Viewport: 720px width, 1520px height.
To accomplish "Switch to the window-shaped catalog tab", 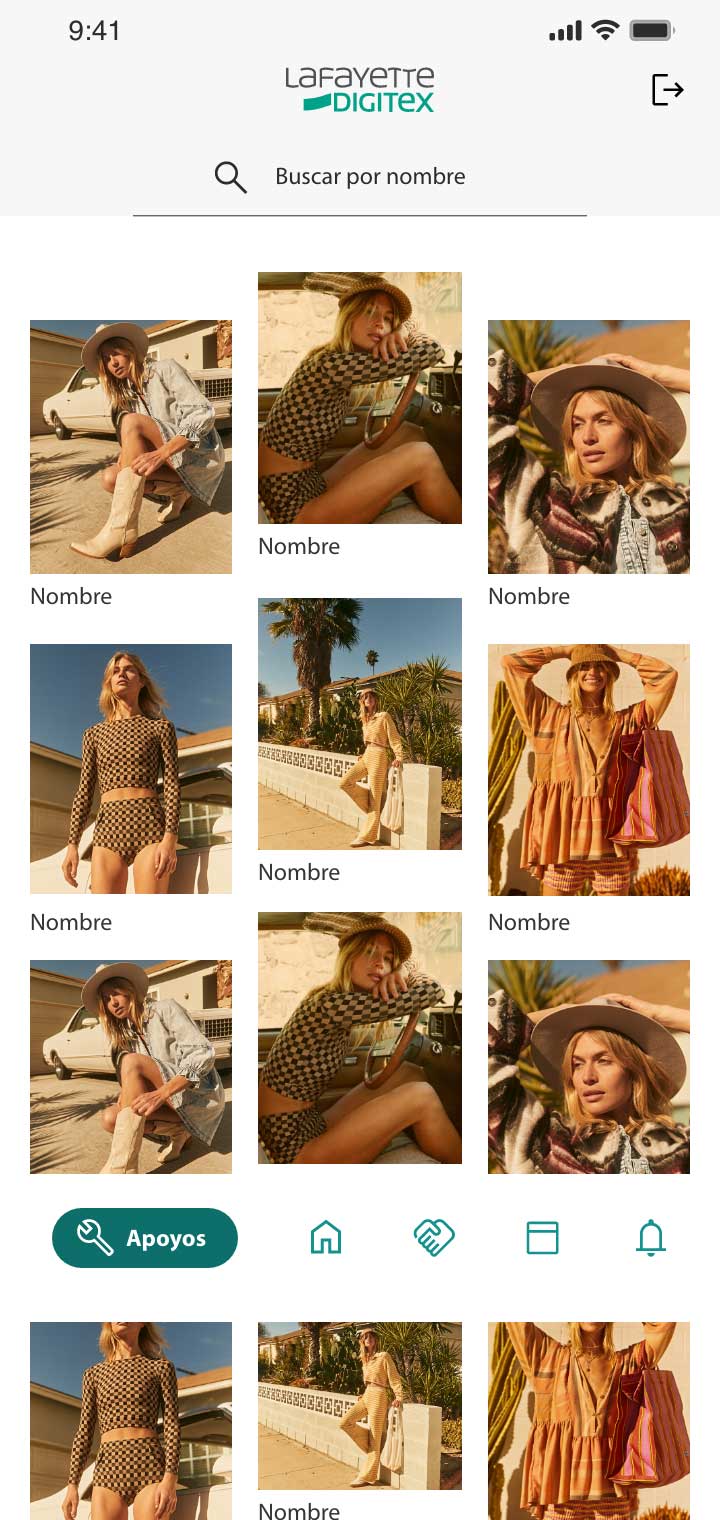I will coord(542,1238).
